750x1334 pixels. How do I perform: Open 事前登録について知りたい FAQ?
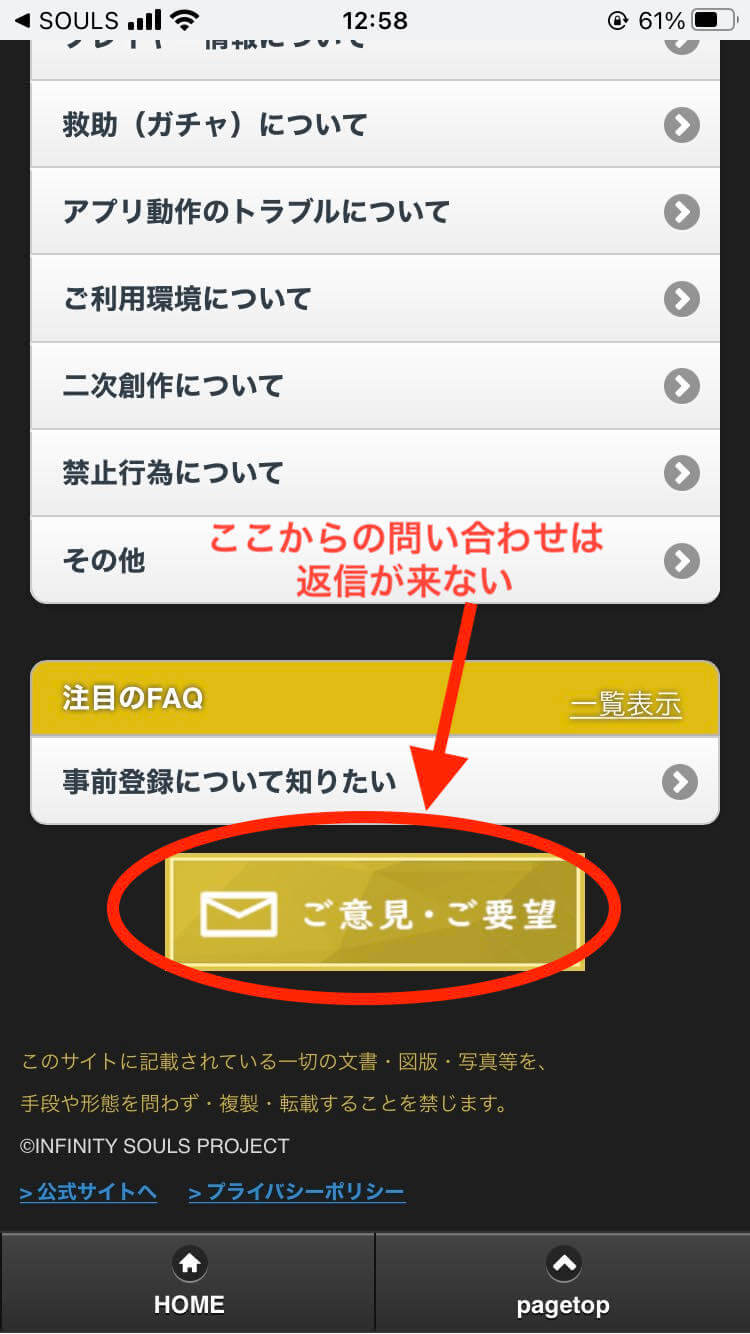[375, 781]
